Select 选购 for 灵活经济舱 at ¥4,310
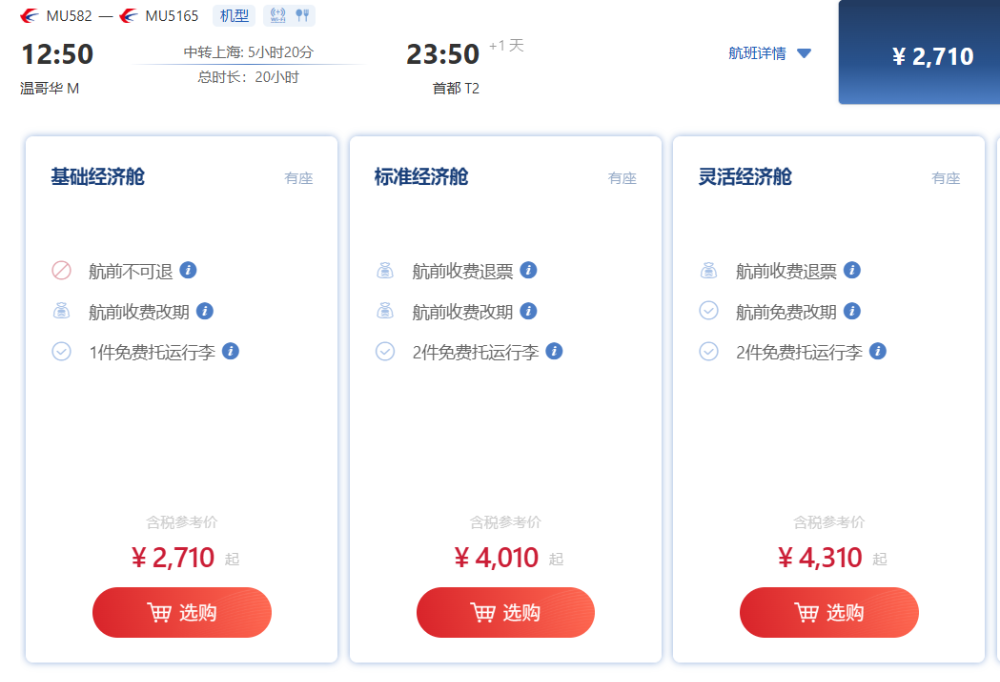Image resolution: width=1000 pixels, height=682 pixels. click(x=829, y=613)
